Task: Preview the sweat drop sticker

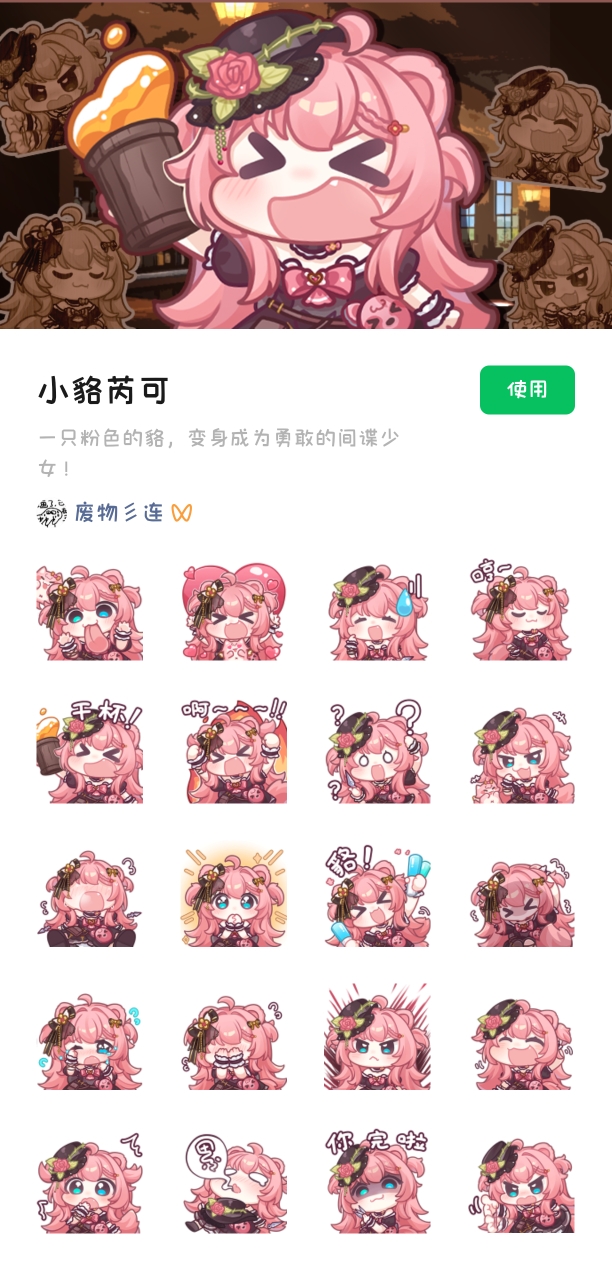Action: tap(378, 611)
